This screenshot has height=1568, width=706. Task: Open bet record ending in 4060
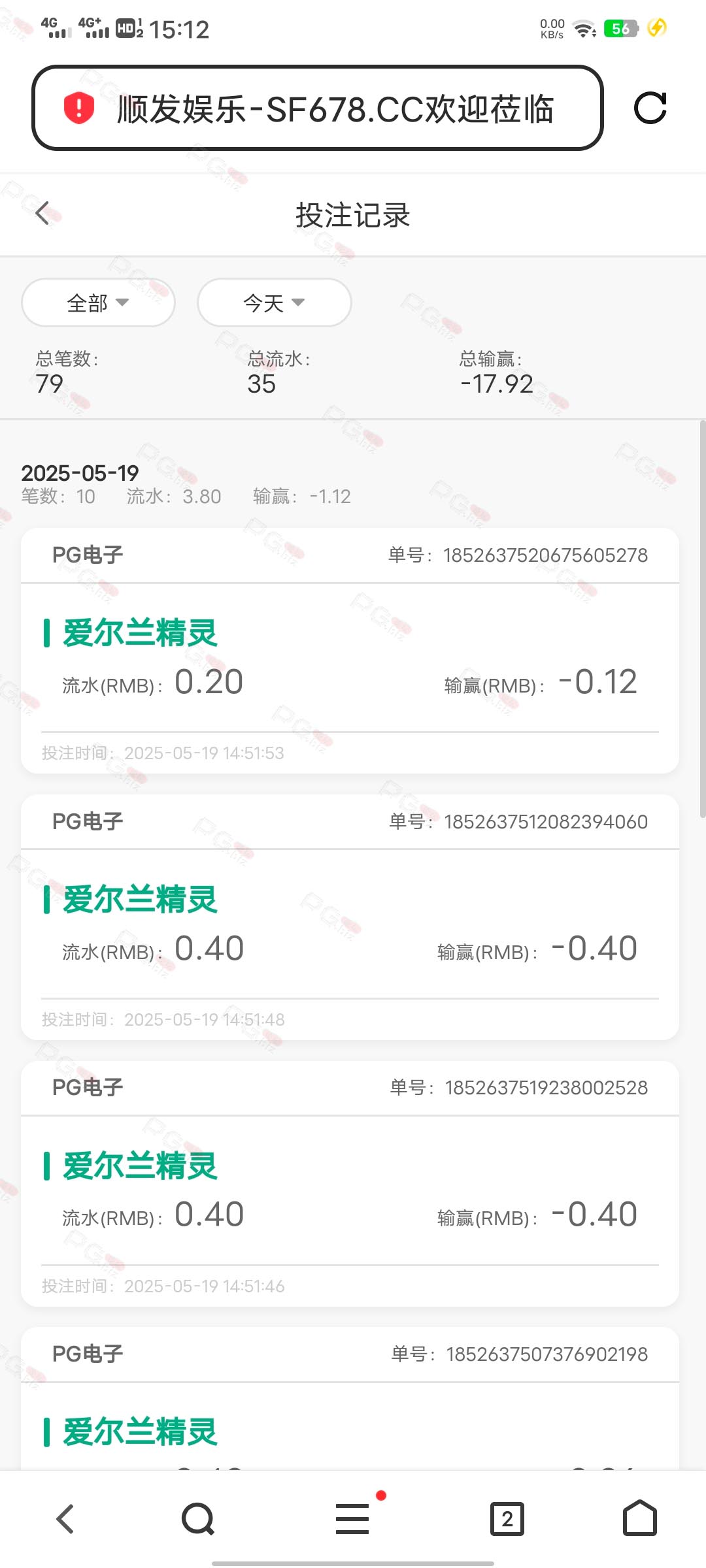350,917
